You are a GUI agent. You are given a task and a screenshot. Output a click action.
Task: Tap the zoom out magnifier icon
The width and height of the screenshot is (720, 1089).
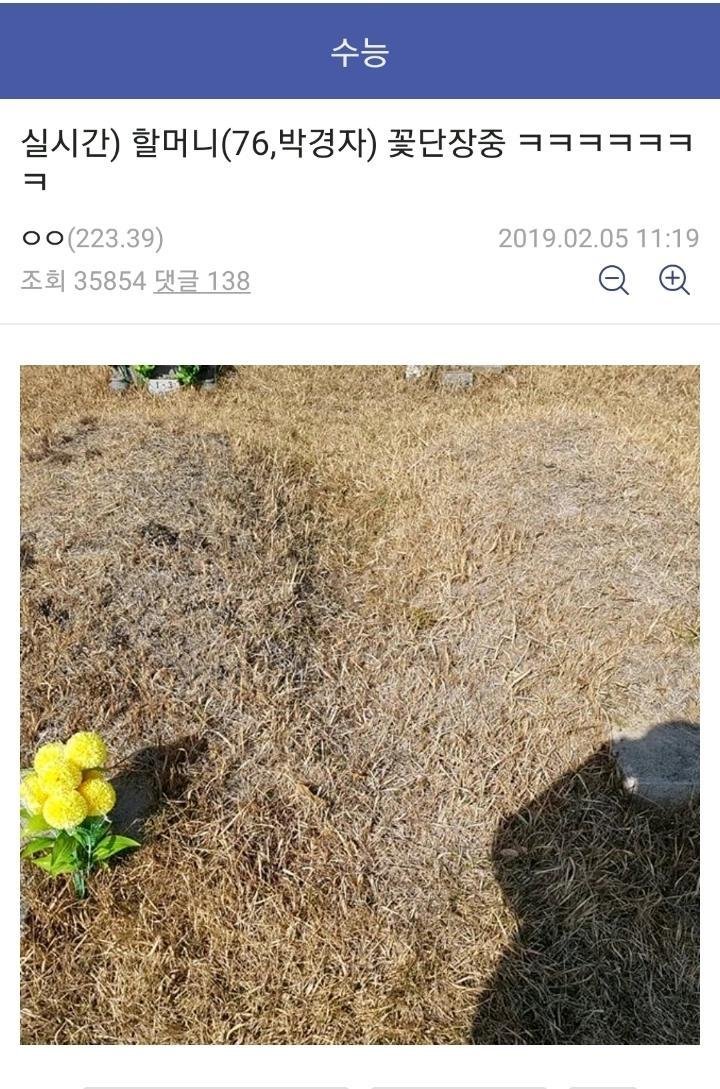(613, 280)
